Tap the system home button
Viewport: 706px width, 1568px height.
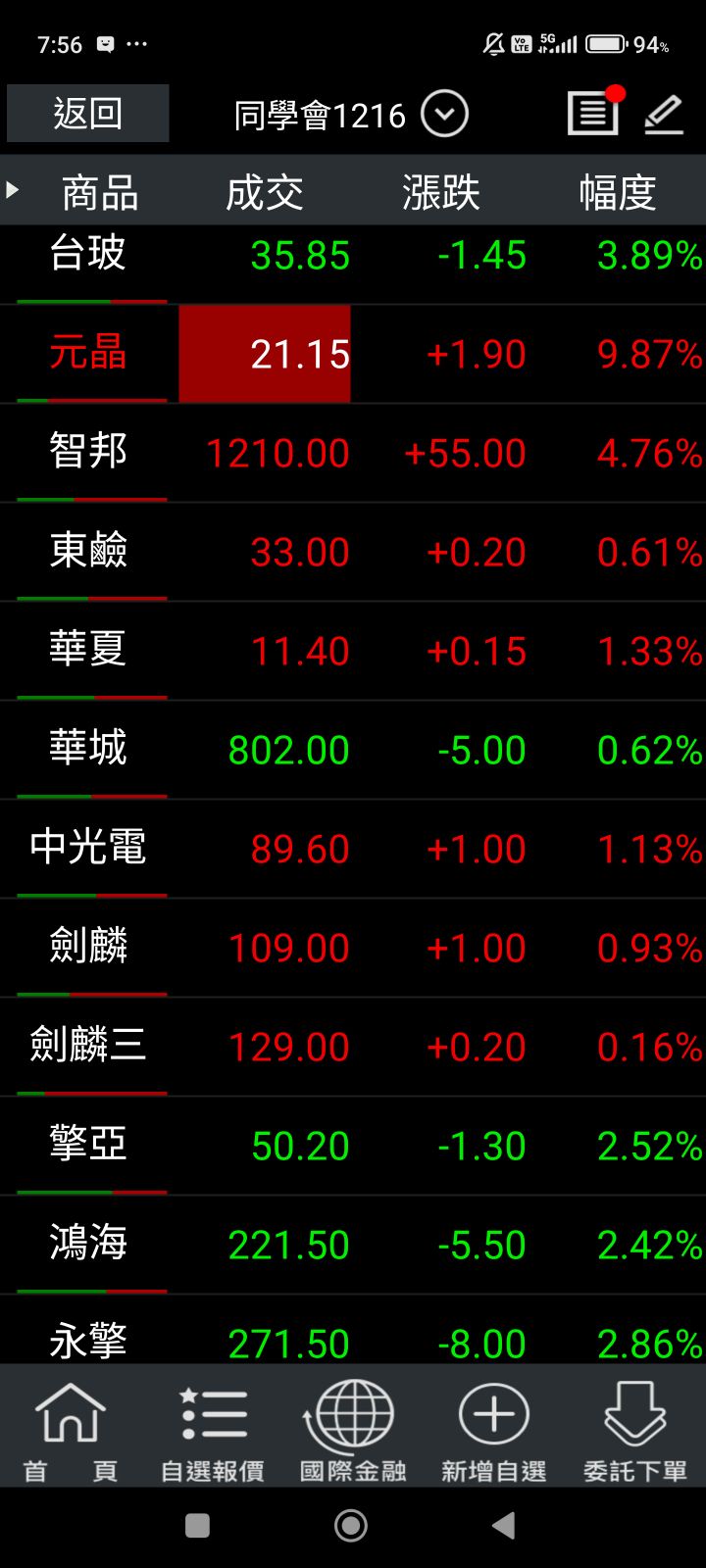coord(351,1525)
